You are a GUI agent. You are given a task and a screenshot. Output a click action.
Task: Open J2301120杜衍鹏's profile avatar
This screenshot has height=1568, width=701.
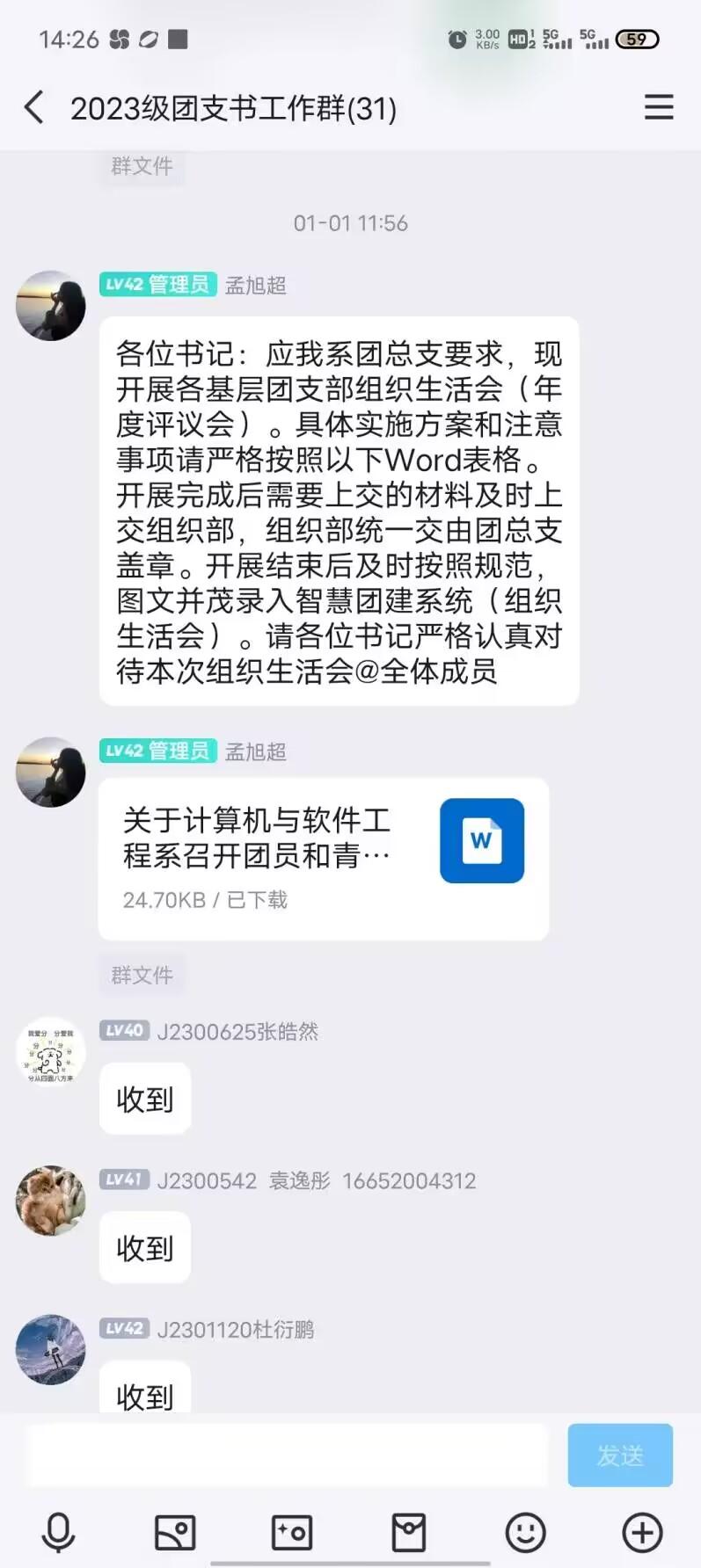tap(51, 1349)
